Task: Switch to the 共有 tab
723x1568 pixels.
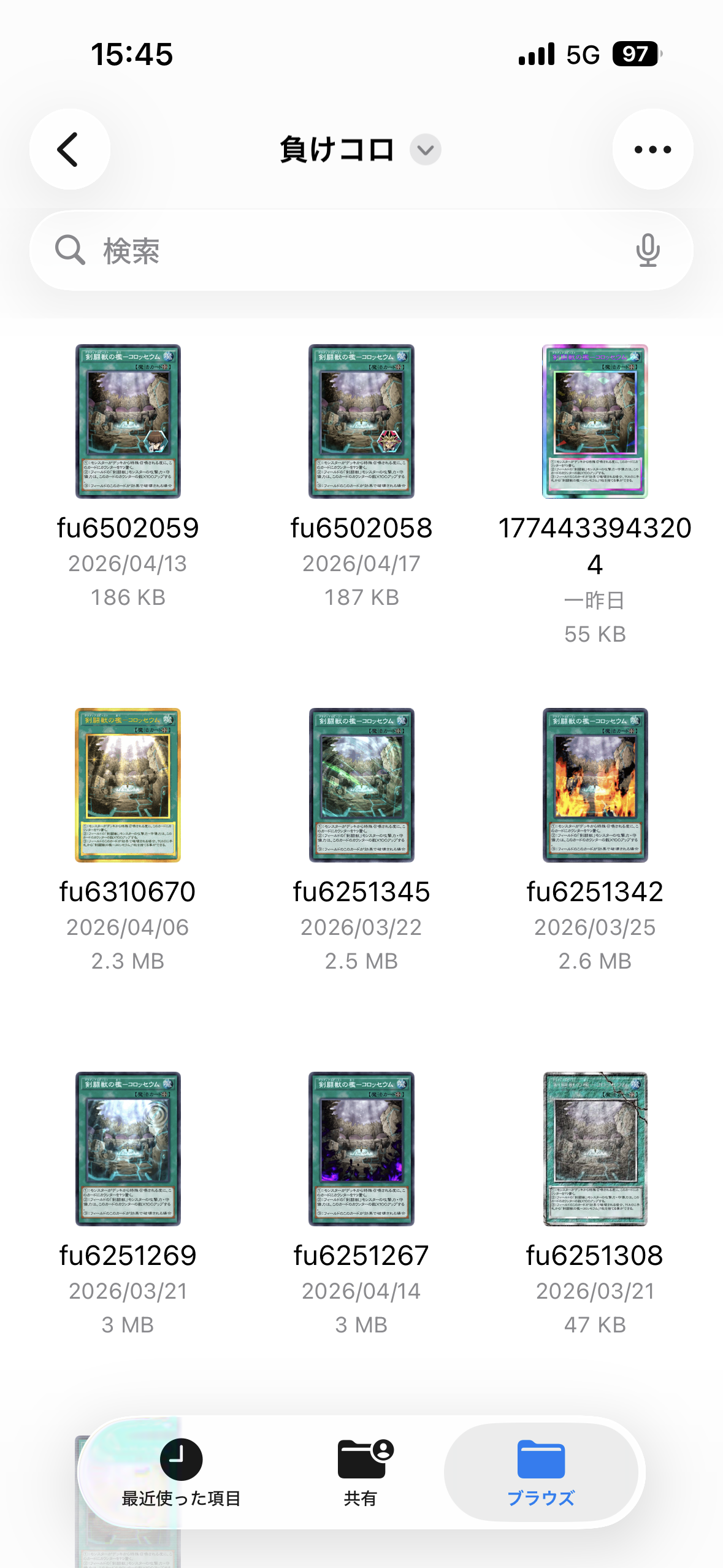Action: (x=361, y=1472)
